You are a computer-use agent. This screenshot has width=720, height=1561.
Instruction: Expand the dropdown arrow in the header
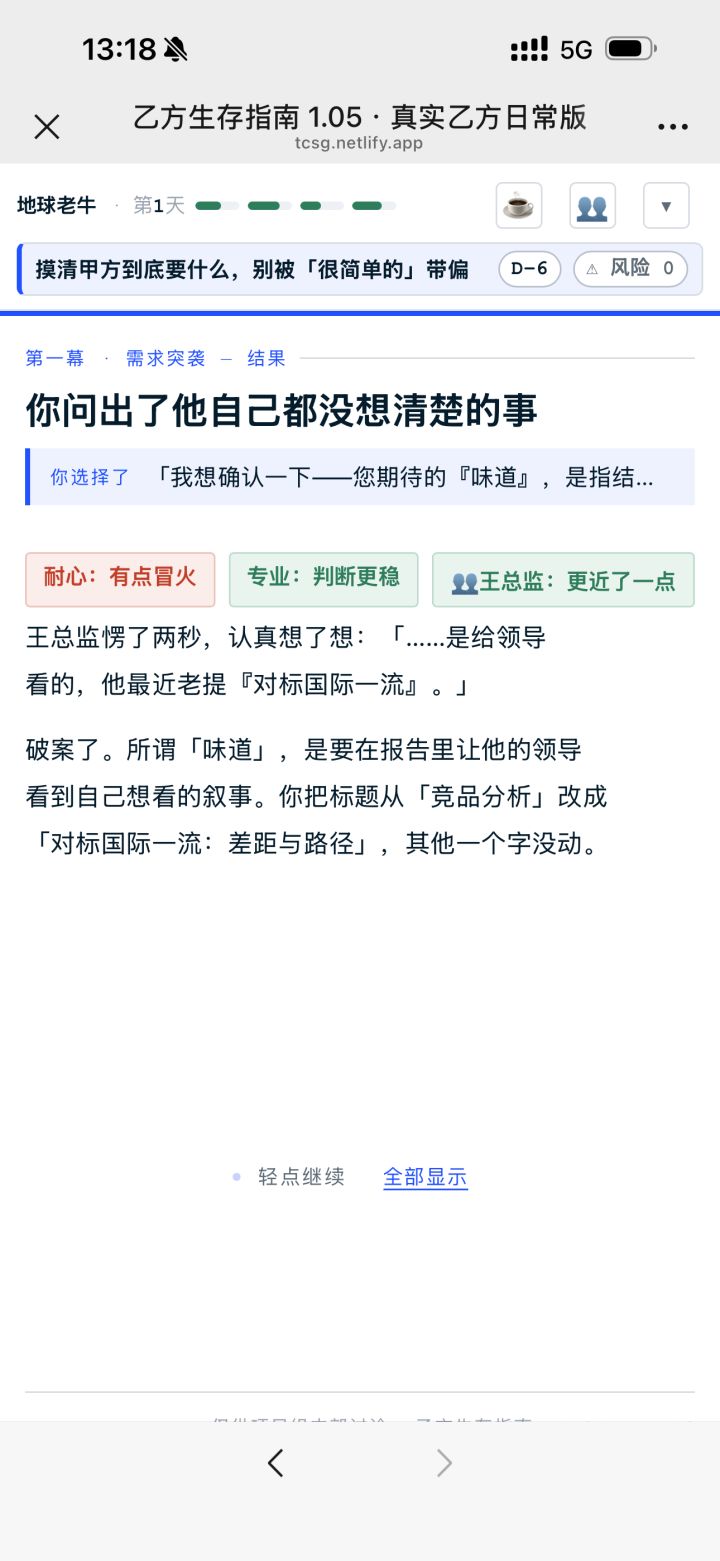(x=666, y=206)
